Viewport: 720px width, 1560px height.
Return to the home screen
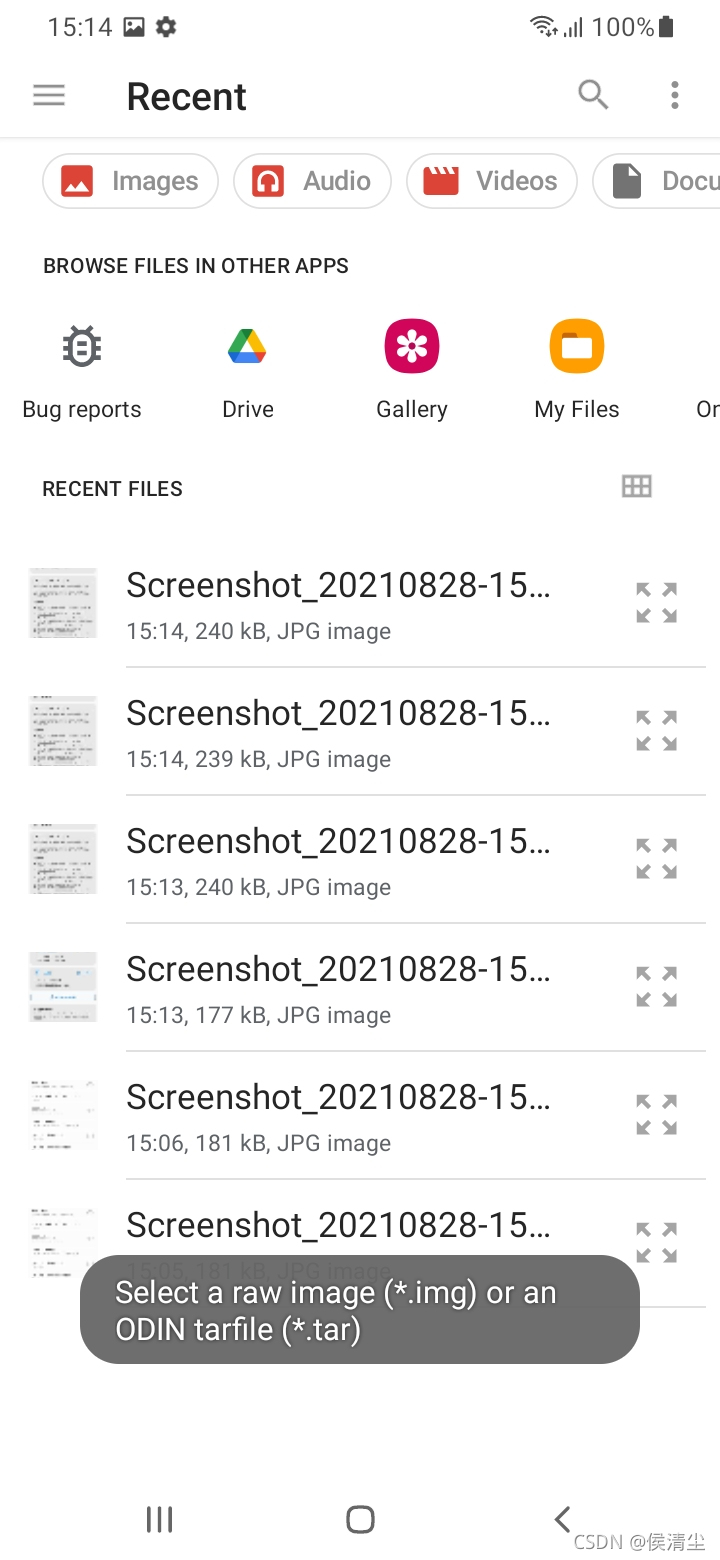[360, 1520]
